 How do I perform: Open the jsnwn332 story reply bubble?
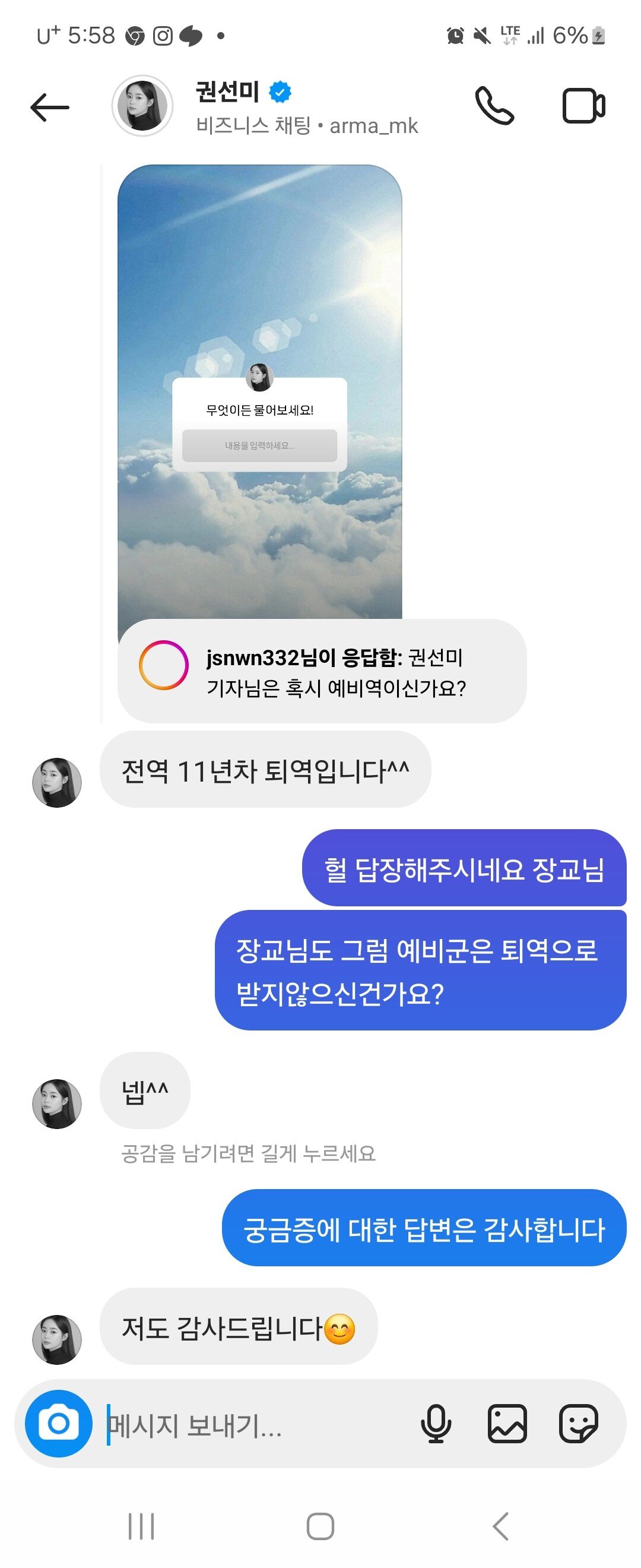321,671
